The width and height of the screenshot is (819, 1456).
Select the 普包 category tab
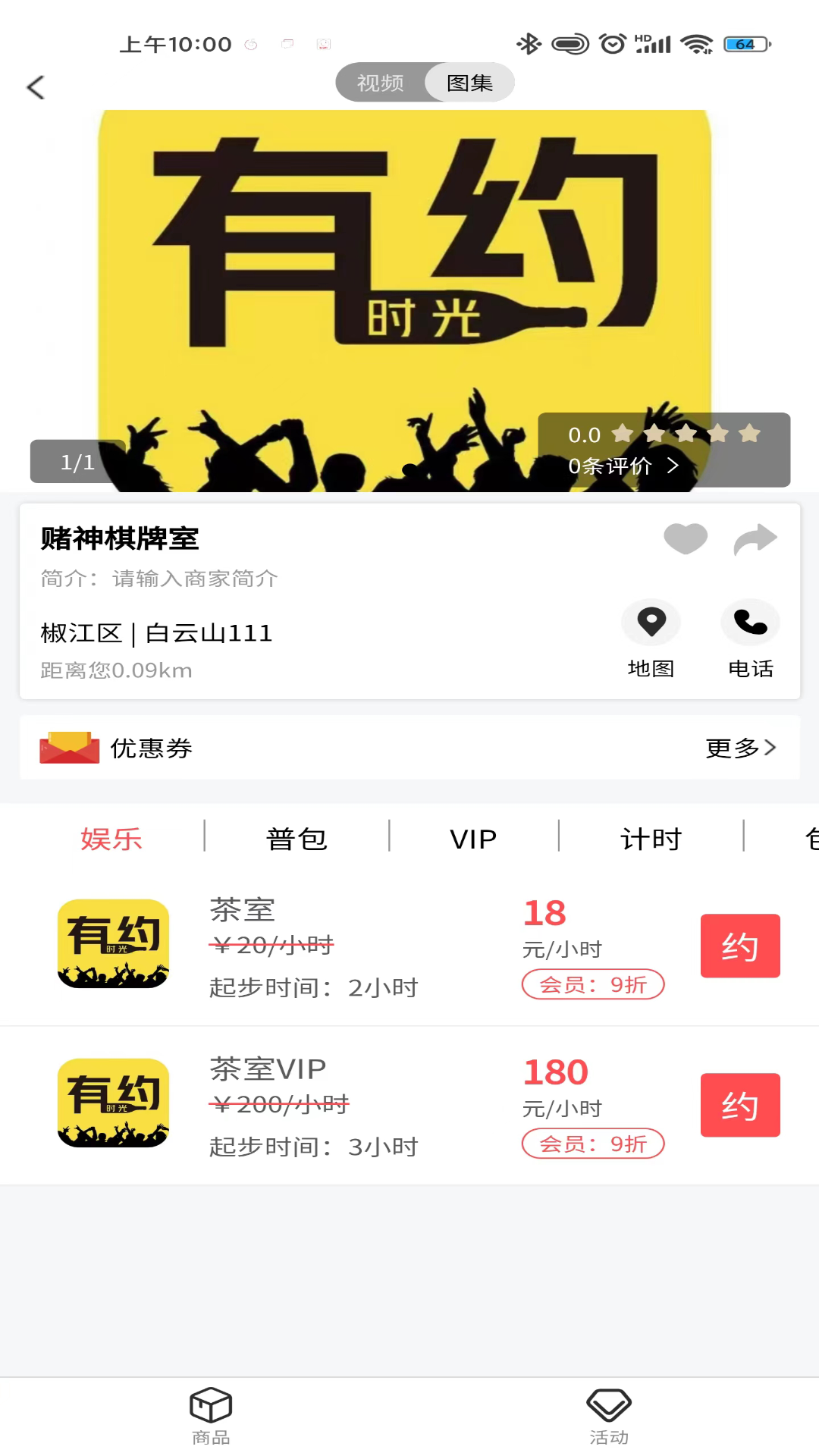297,837
